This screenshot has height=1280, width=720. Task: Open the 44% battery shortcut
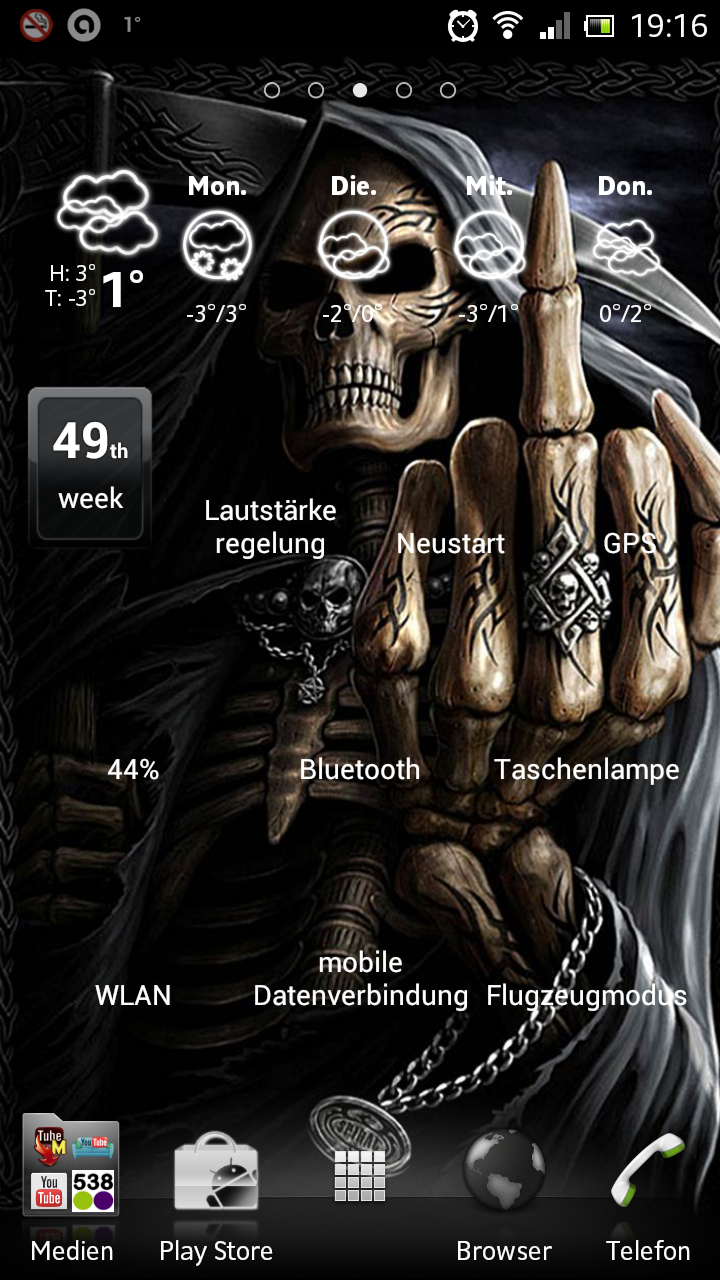[x=133, y=769]
